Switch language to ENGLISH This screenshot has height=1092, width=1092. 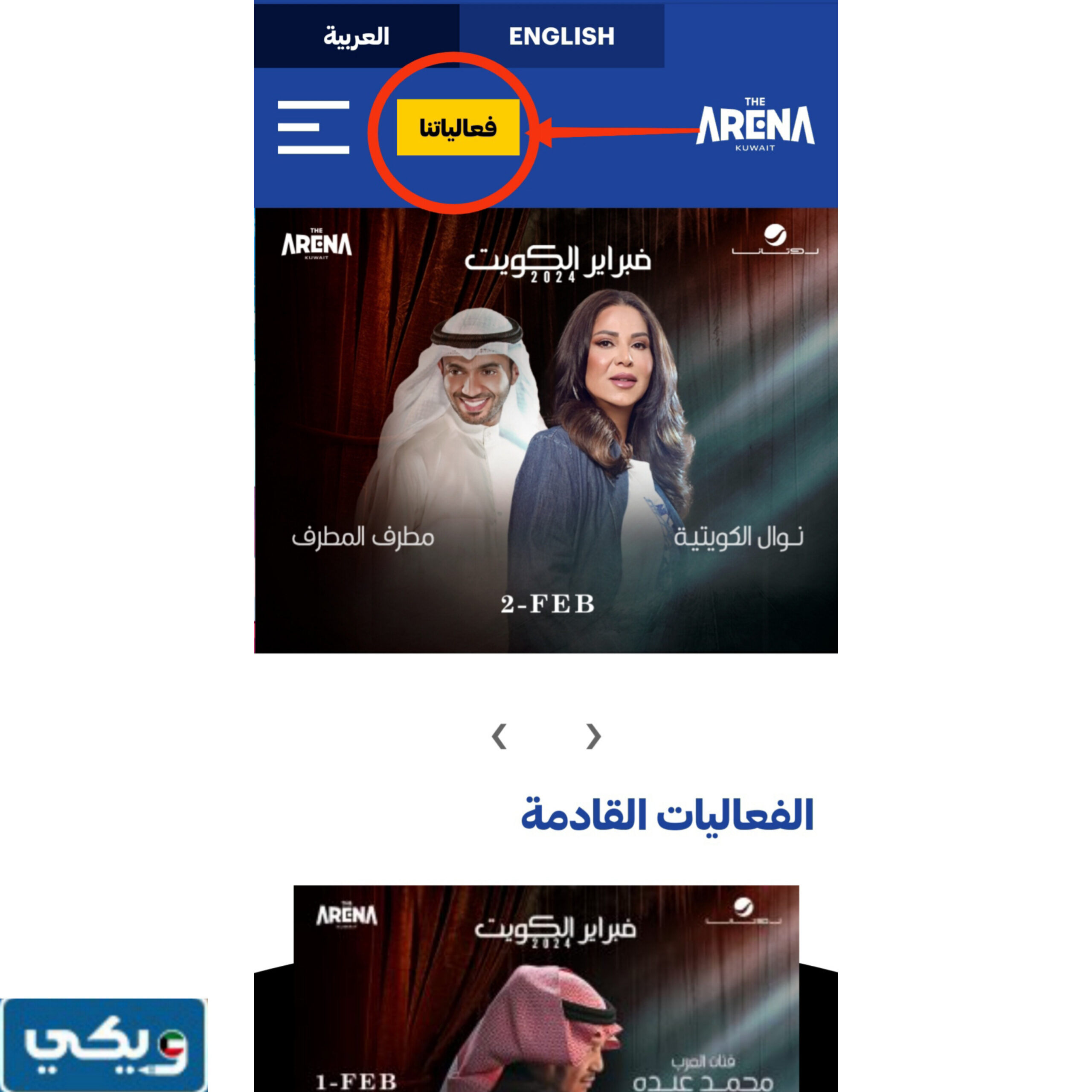tap(561, 36)
